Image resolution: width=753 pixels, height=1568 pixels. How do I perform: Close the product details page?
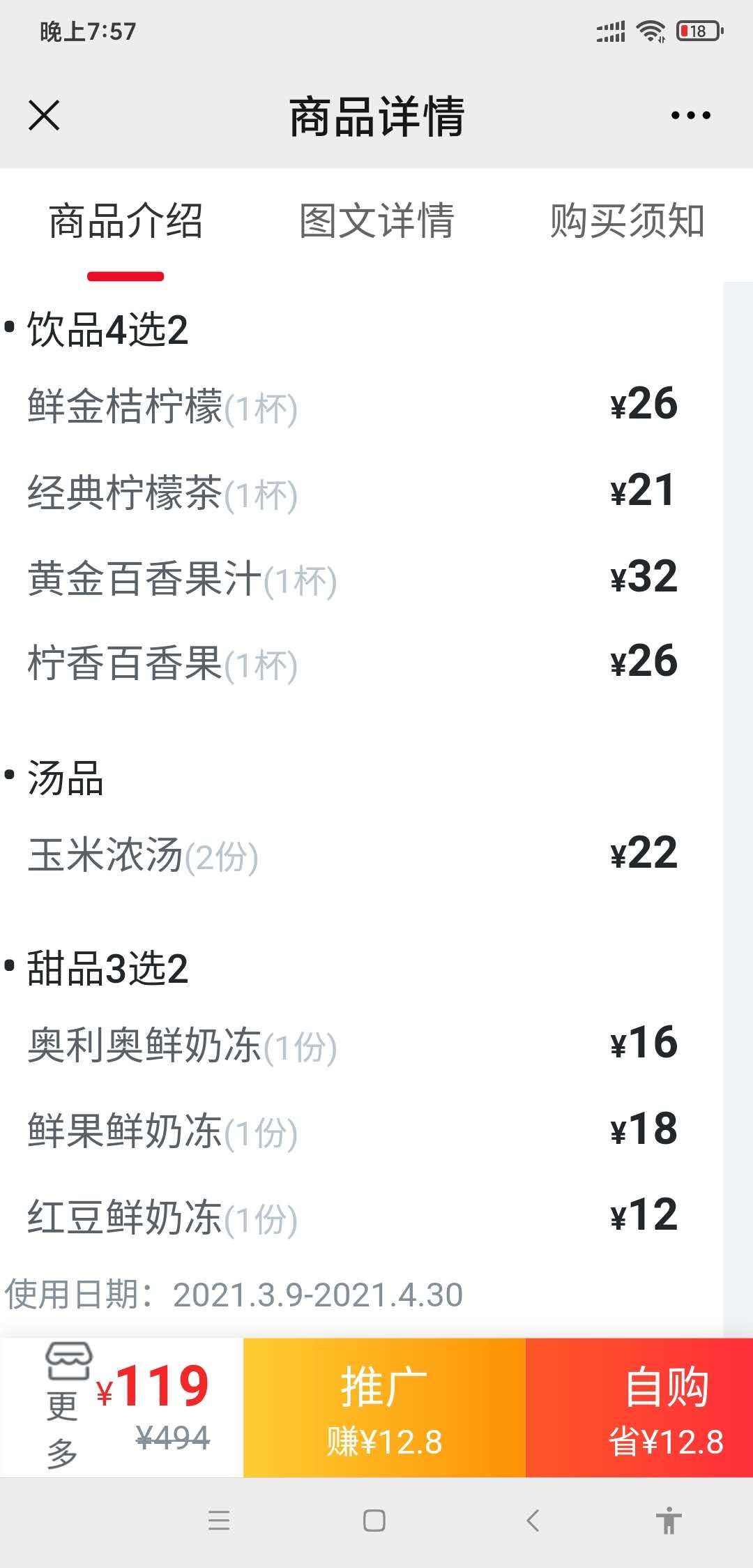coord(44,115)
